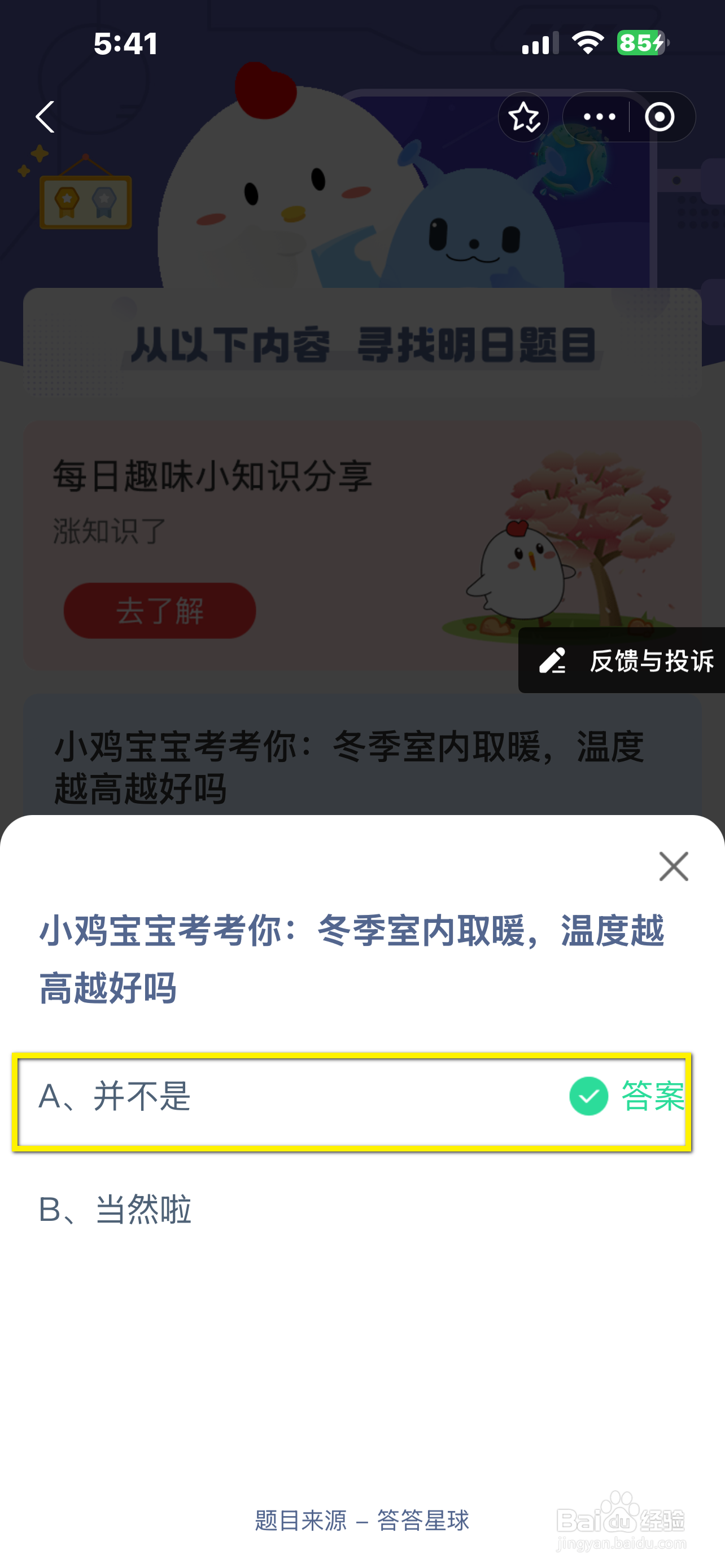This screenshot has width=725, height=1568.
Task: Click the back arrow at top left
Action: tap(45, 117)
